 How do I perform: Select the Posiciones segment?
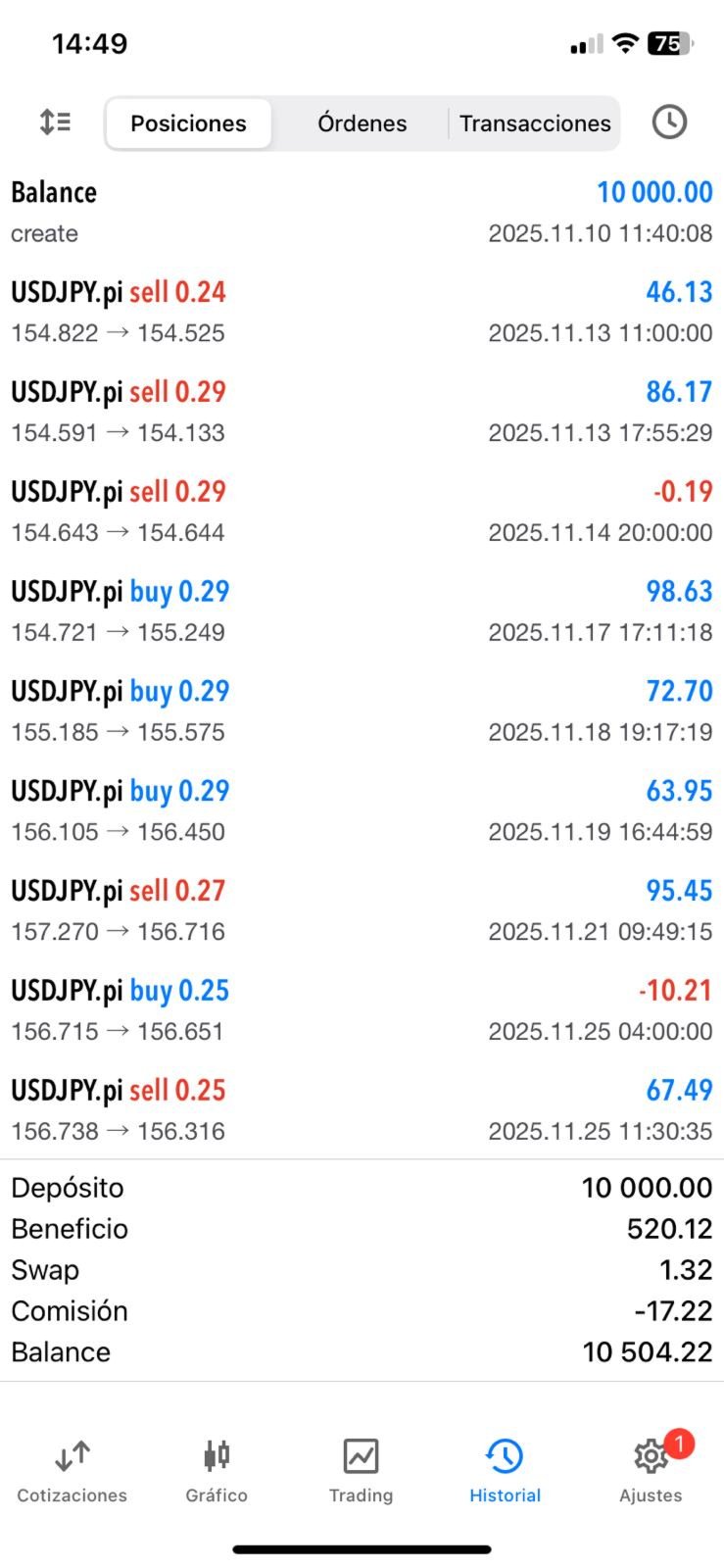pos(189,123)
